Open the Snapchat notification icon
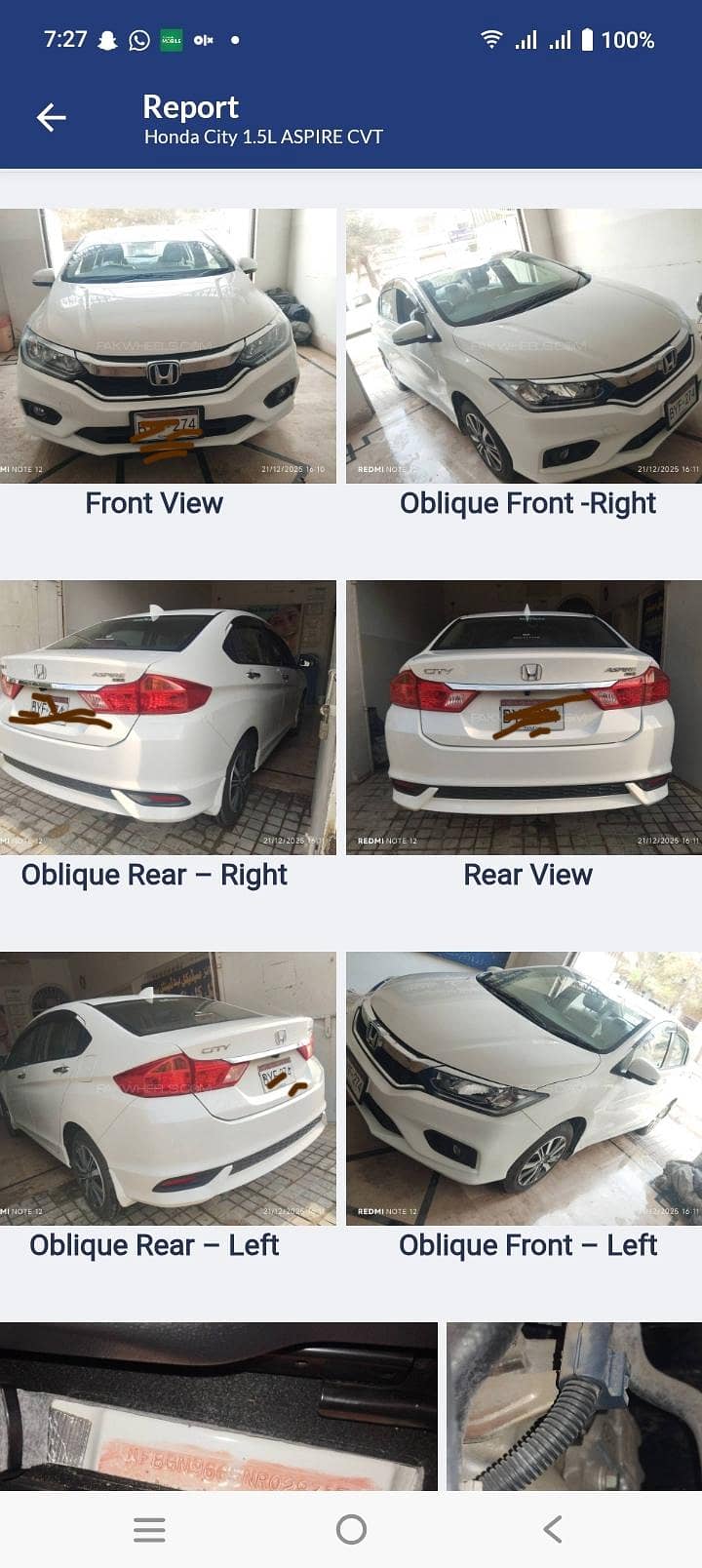The height and width of the screenshot is (1568, 702). (103, 41)
